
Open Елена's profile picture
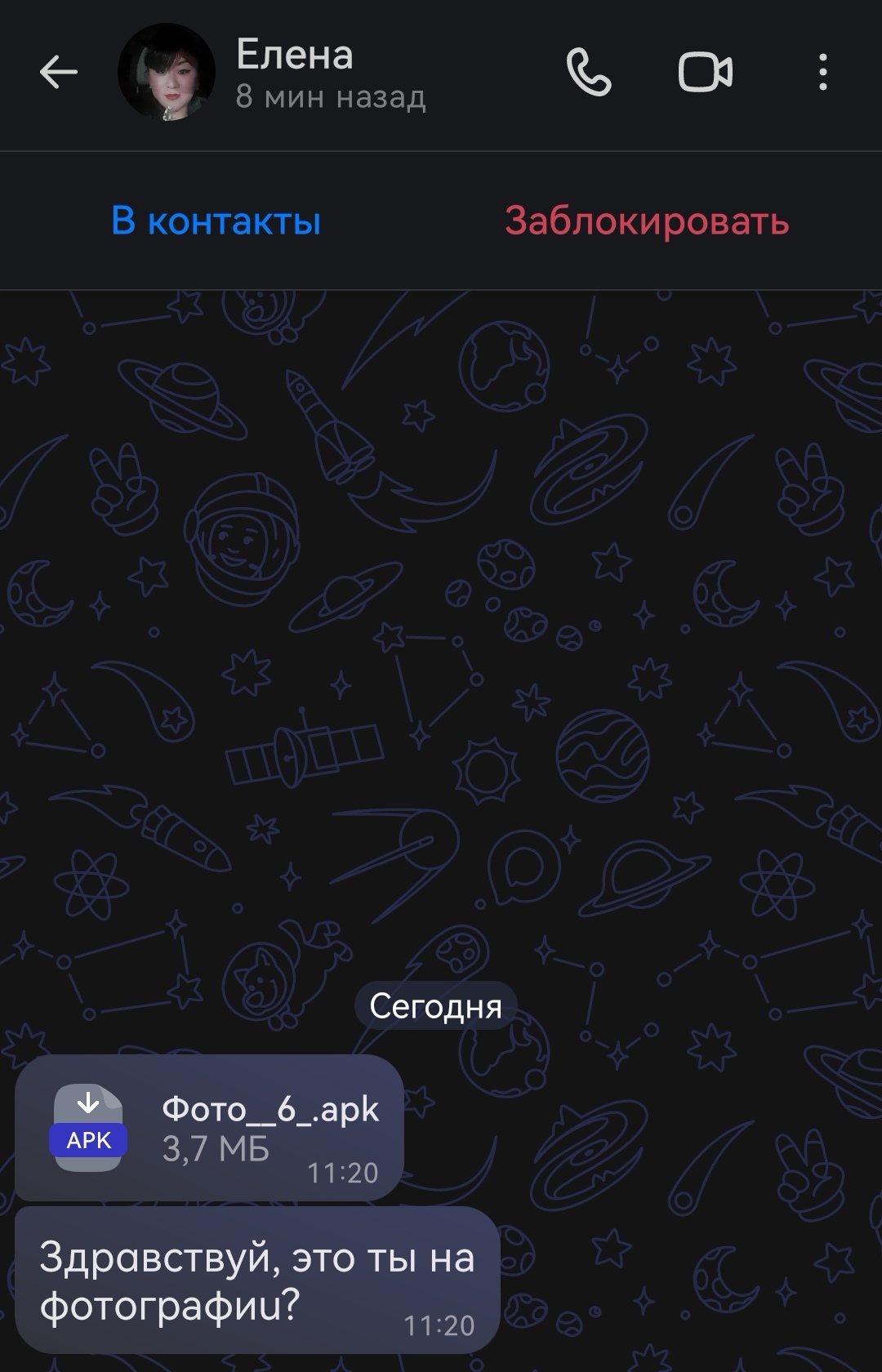tap(167, 73)
